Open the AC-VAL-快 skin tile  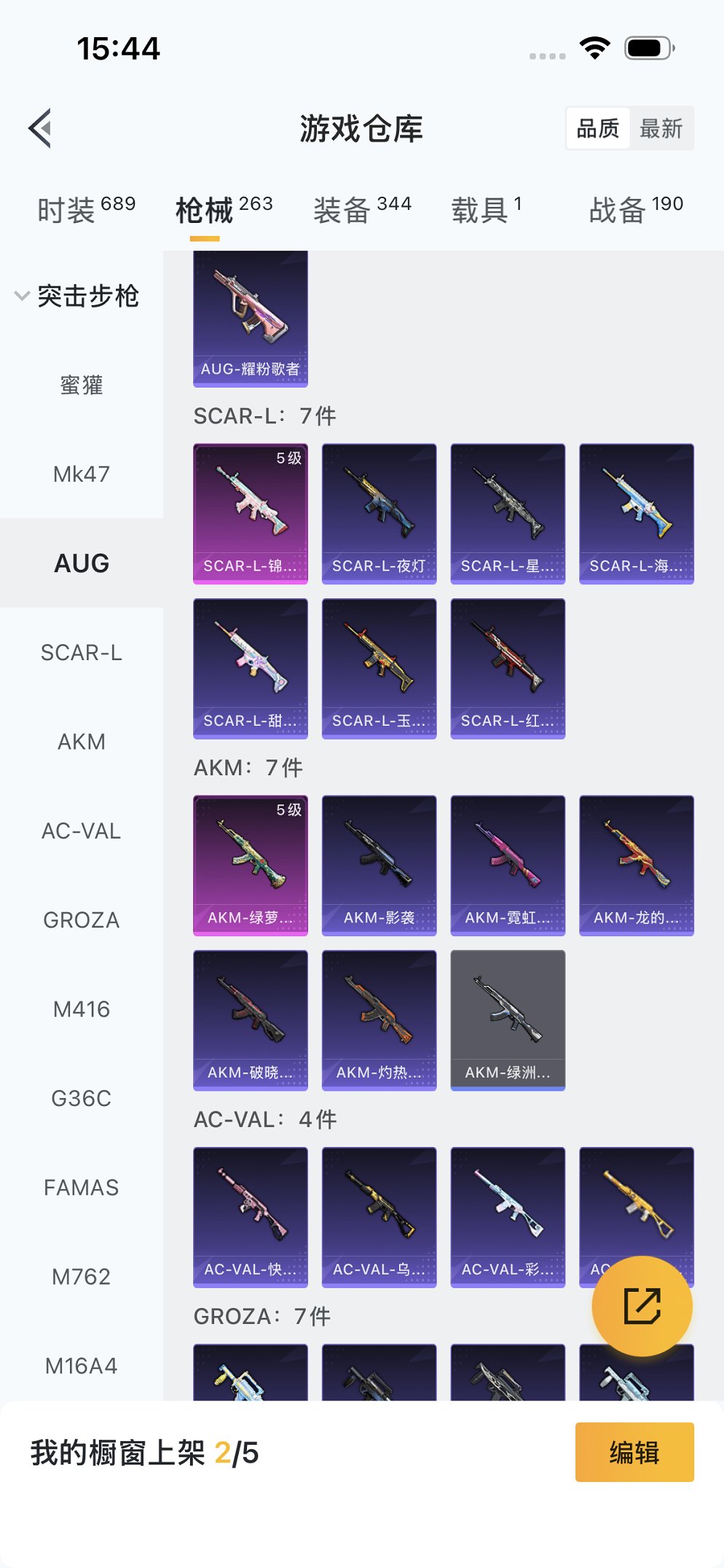click(x=250, y=1217)
